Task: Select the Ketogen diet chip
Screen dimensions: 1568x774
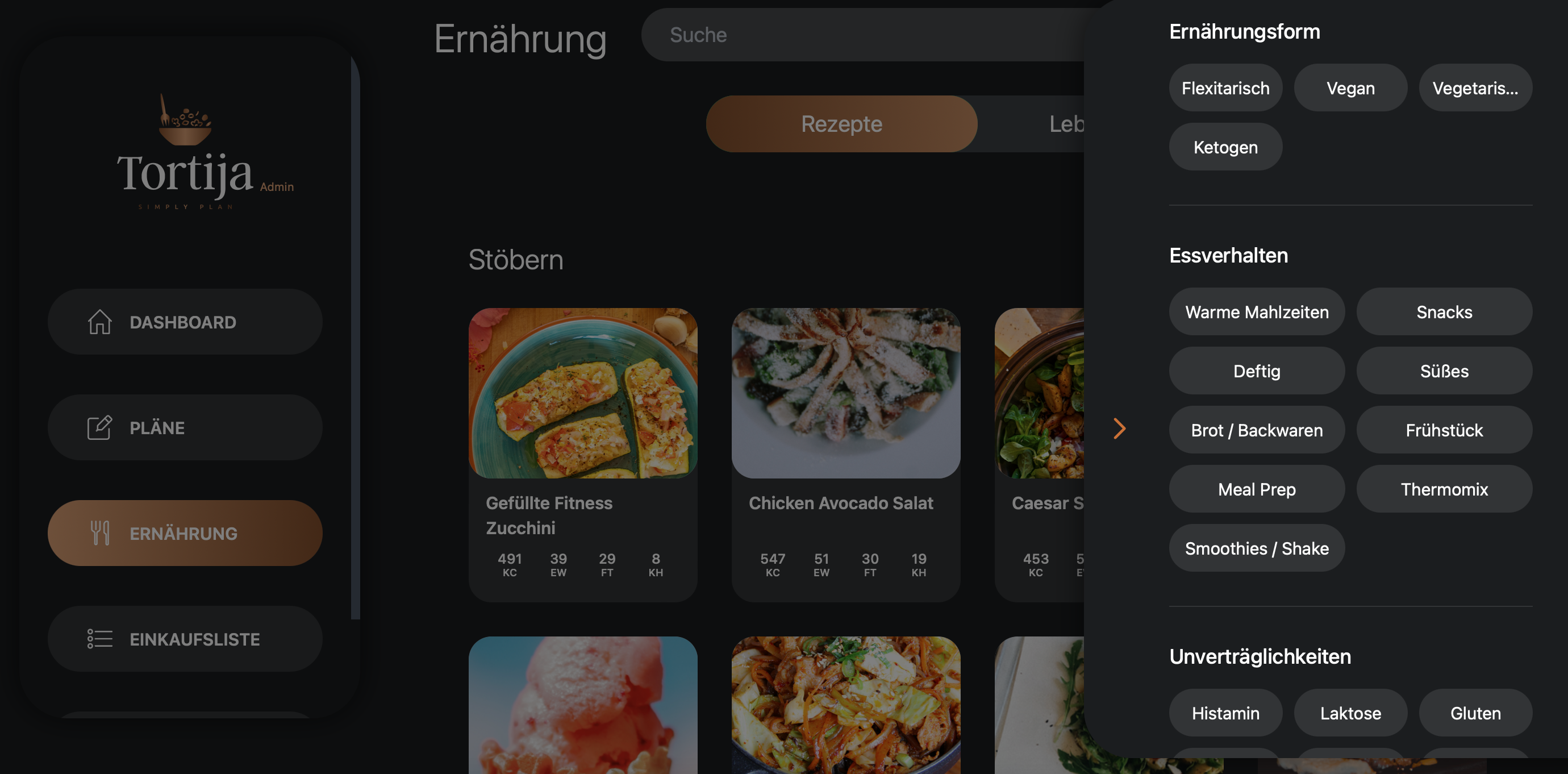Action: coord(1225,147)
